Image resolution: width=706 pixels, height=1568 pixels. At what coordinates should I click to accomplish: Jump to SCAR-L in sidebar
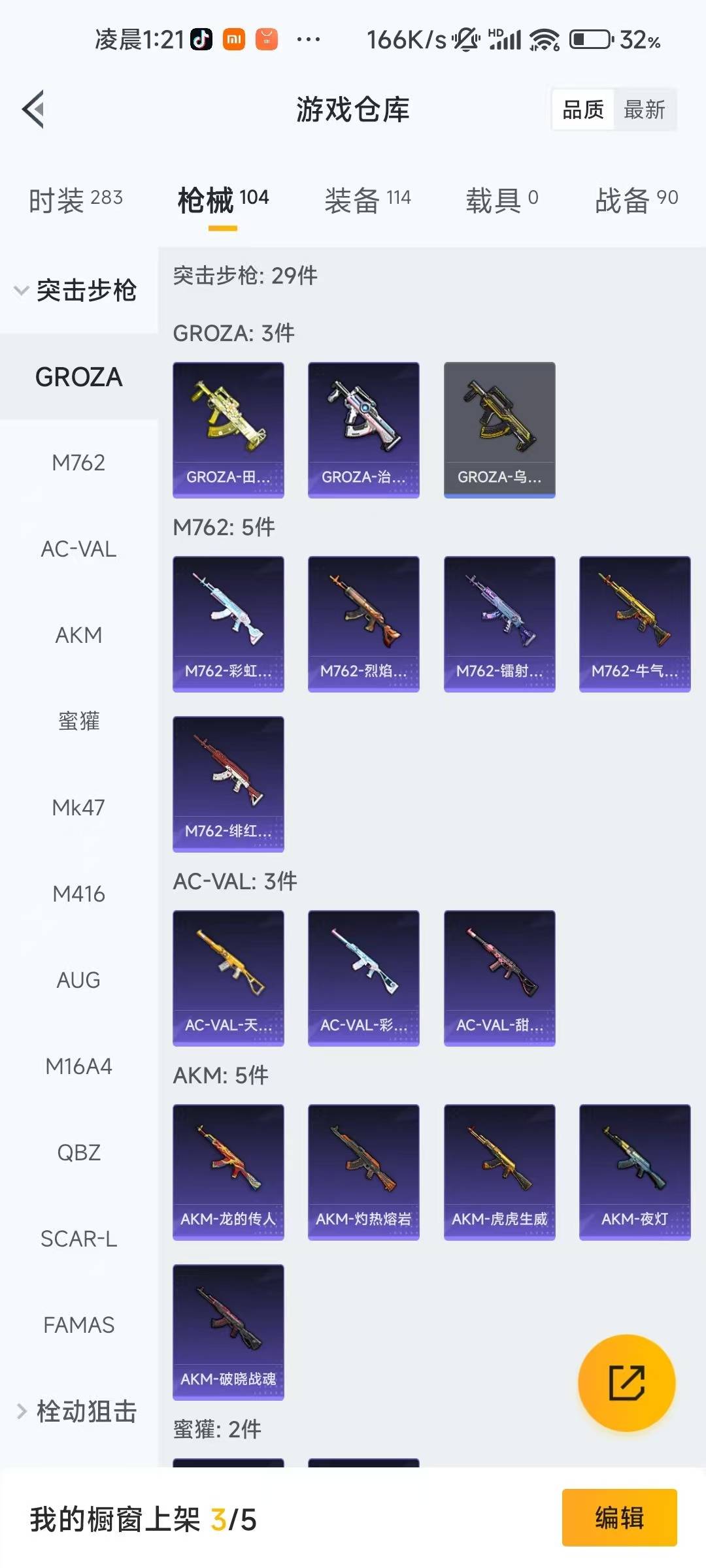[x=78, y=1239]
